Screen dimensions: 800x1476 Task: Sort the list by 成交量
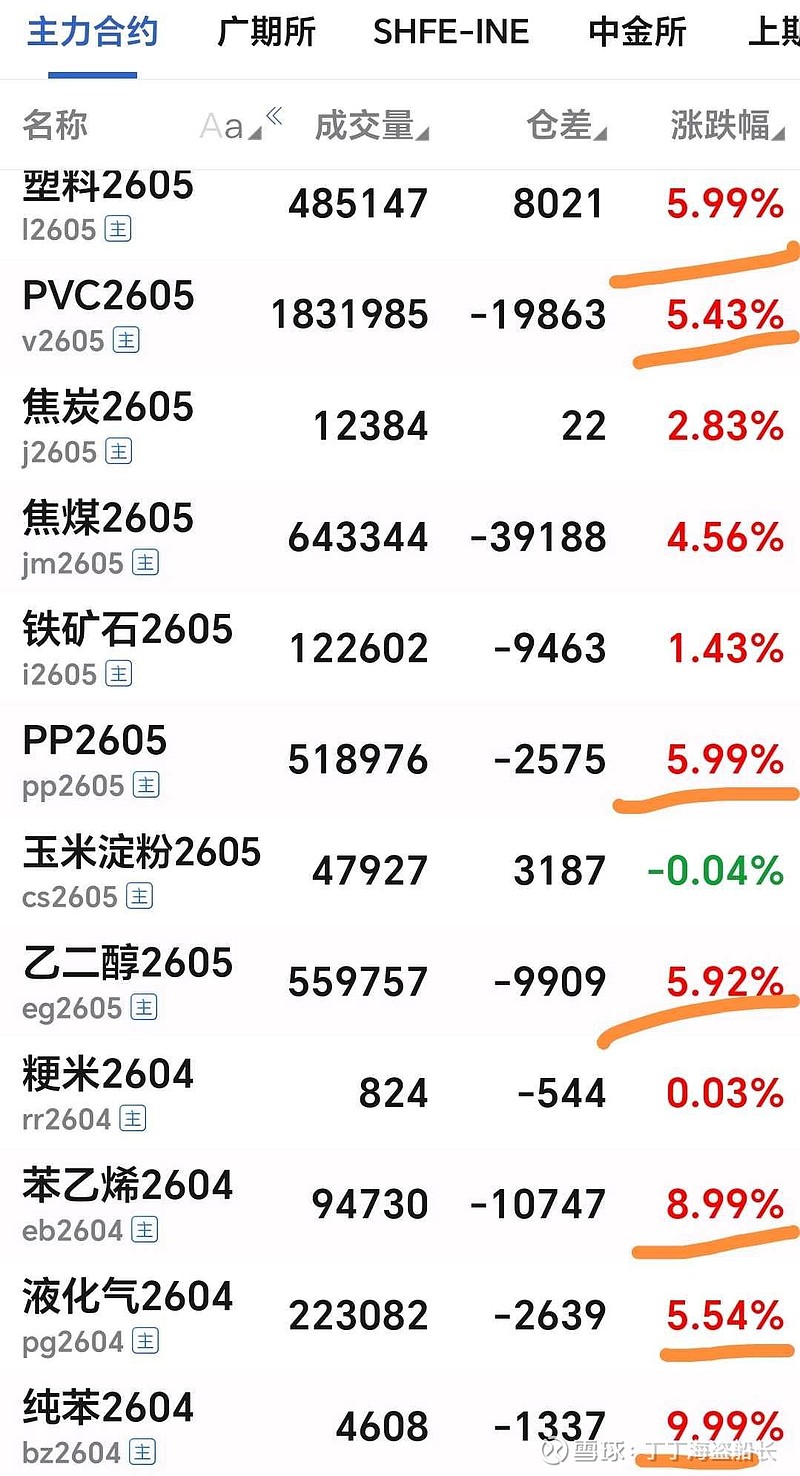coord(372,126)
